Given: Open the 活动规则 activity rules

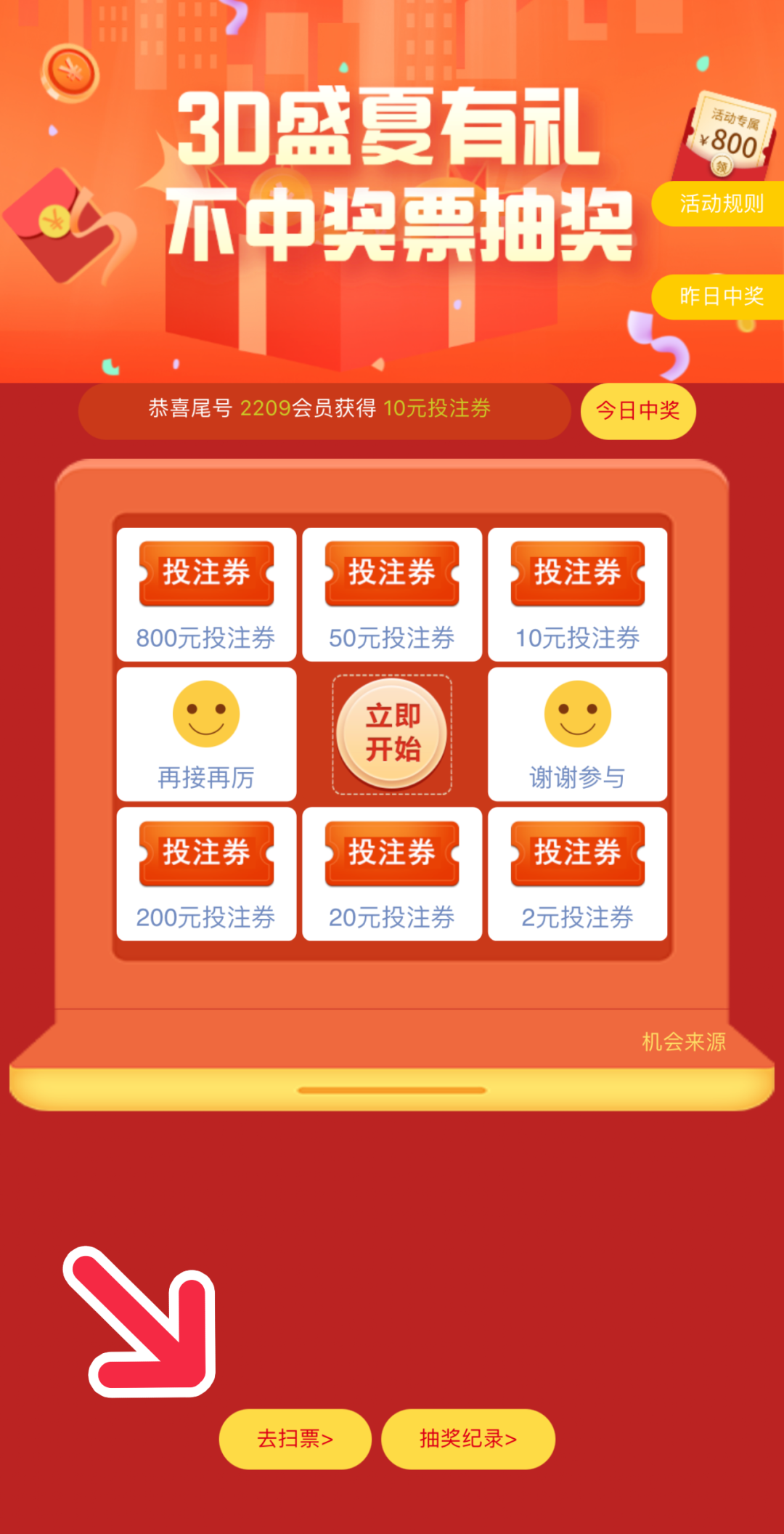Looking at the screenshot, I should pos(721,204).
